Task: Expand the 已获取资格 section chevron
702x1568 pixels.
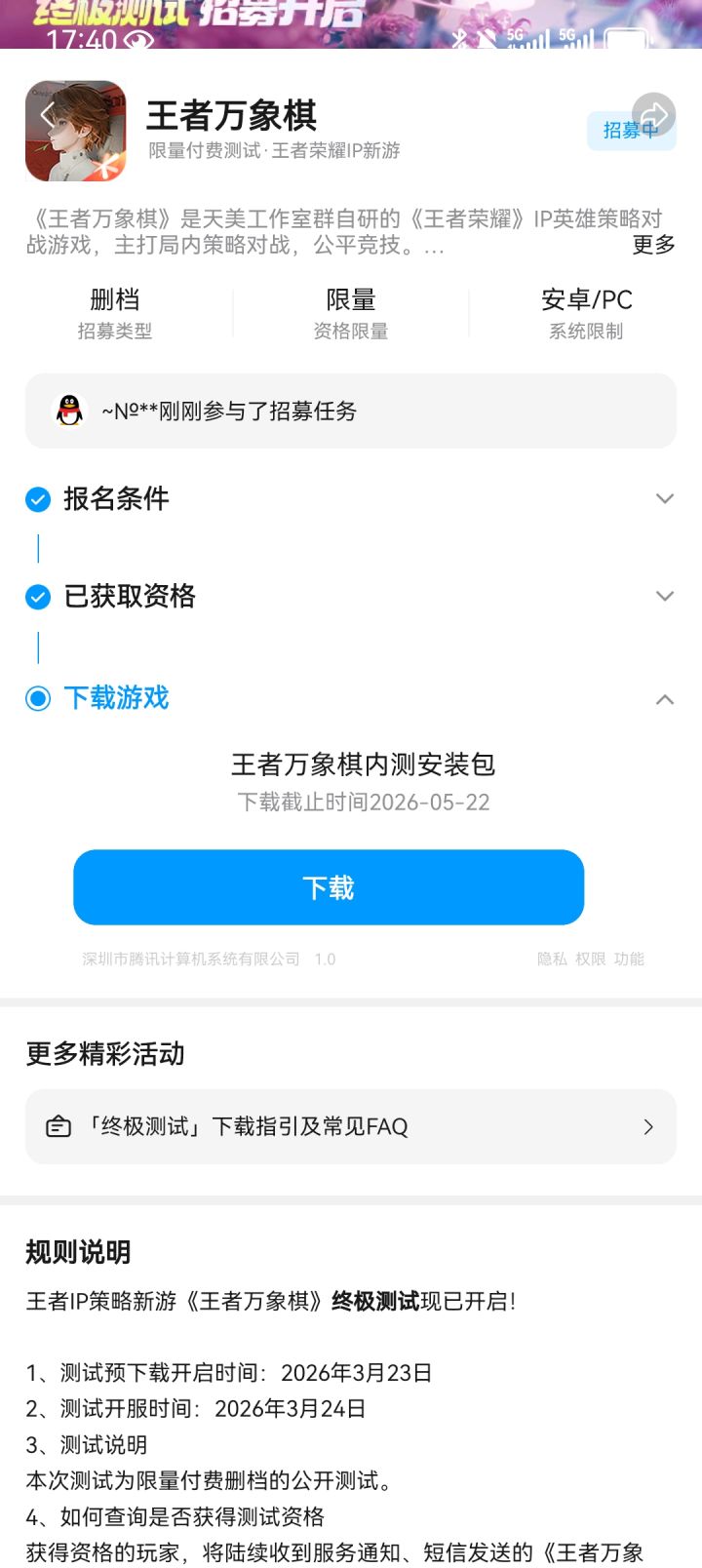Action: [x=664, y=596]
